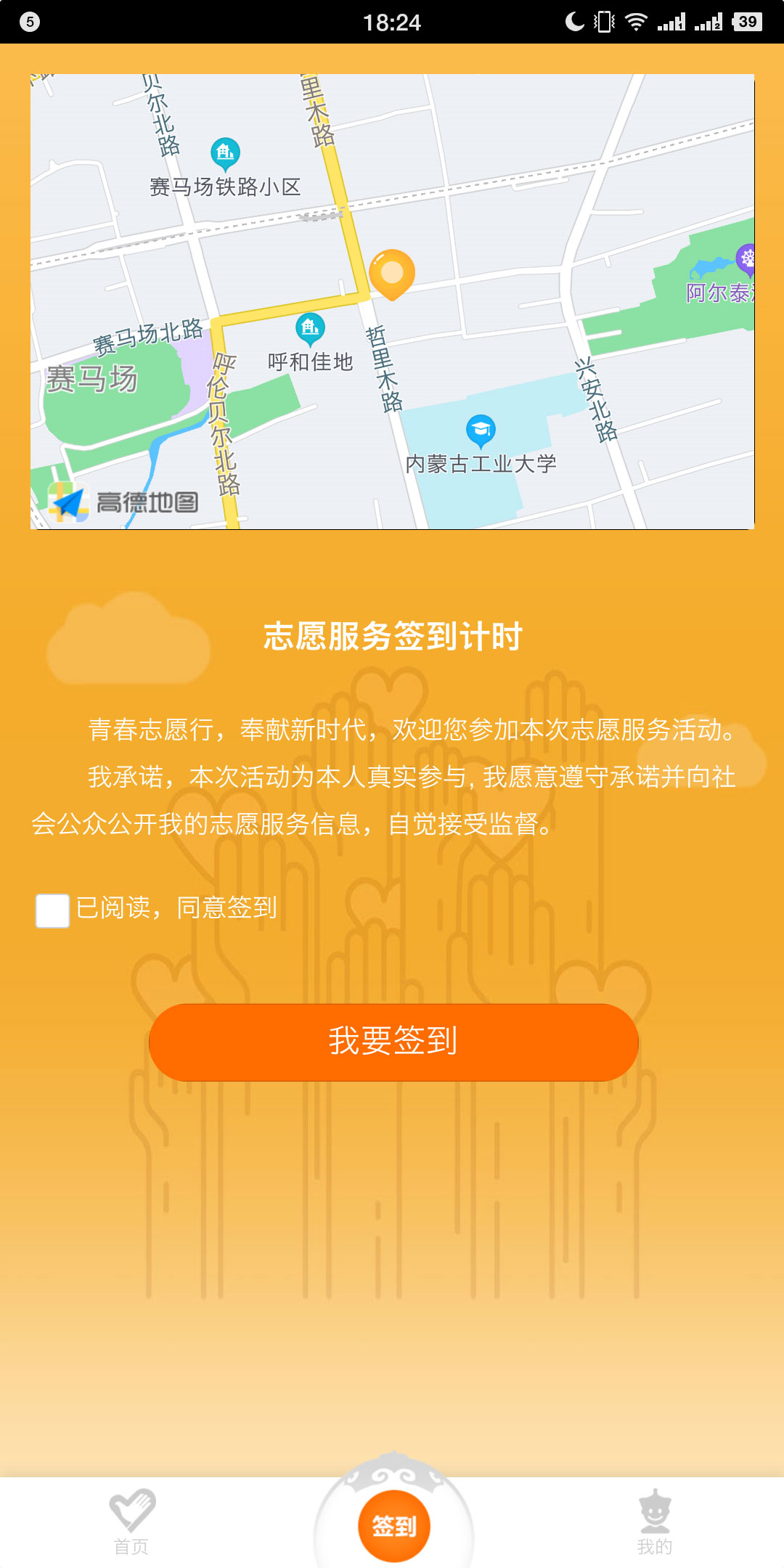Viewport: 784px width, 1568px height.
Task: Expand the map to full screen view
Action: [392, 298]
